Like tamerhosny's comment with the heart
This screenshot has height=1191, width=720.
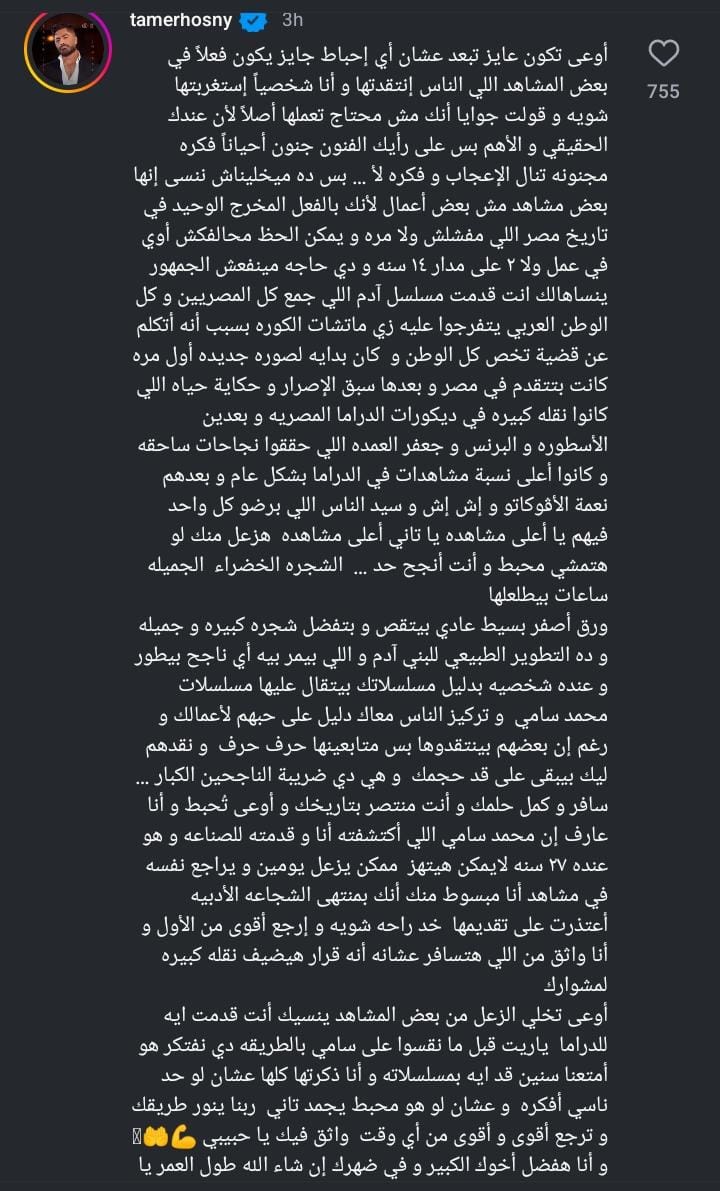tap(663, 53)
